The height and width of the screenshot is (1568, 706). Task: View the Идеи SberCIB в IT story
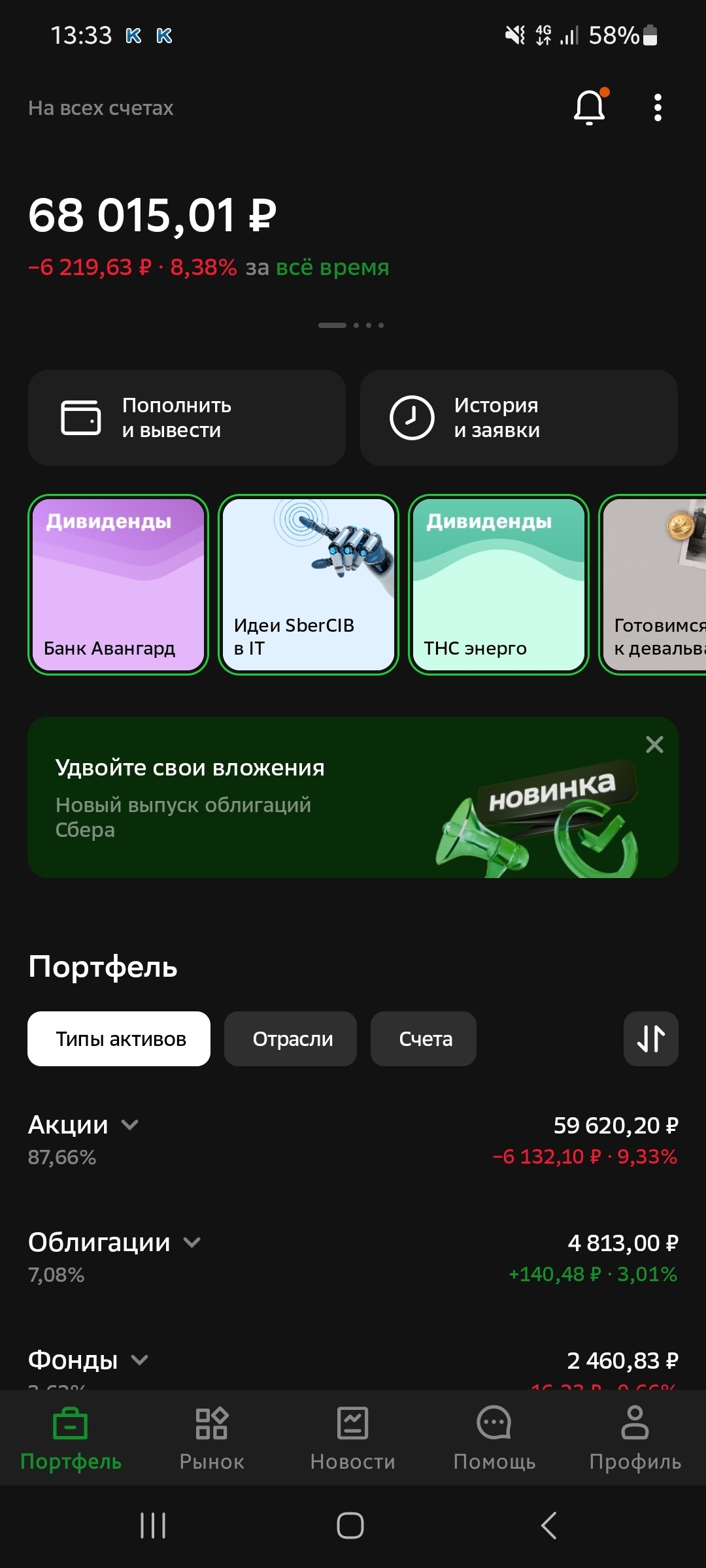[x=309, y=585]
